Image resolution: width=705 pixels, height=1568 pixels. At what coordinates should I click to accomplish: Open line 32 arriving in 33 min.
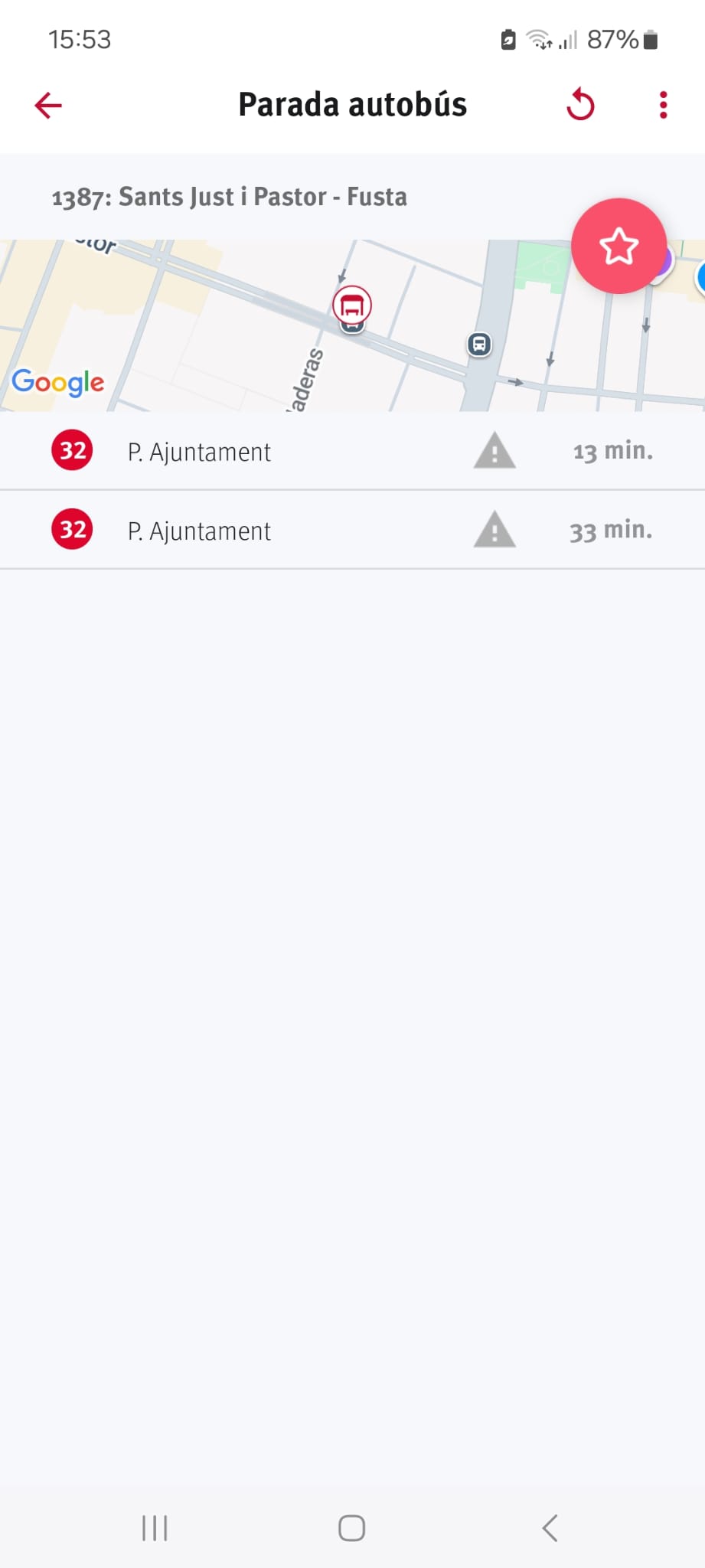coord(352,530)
